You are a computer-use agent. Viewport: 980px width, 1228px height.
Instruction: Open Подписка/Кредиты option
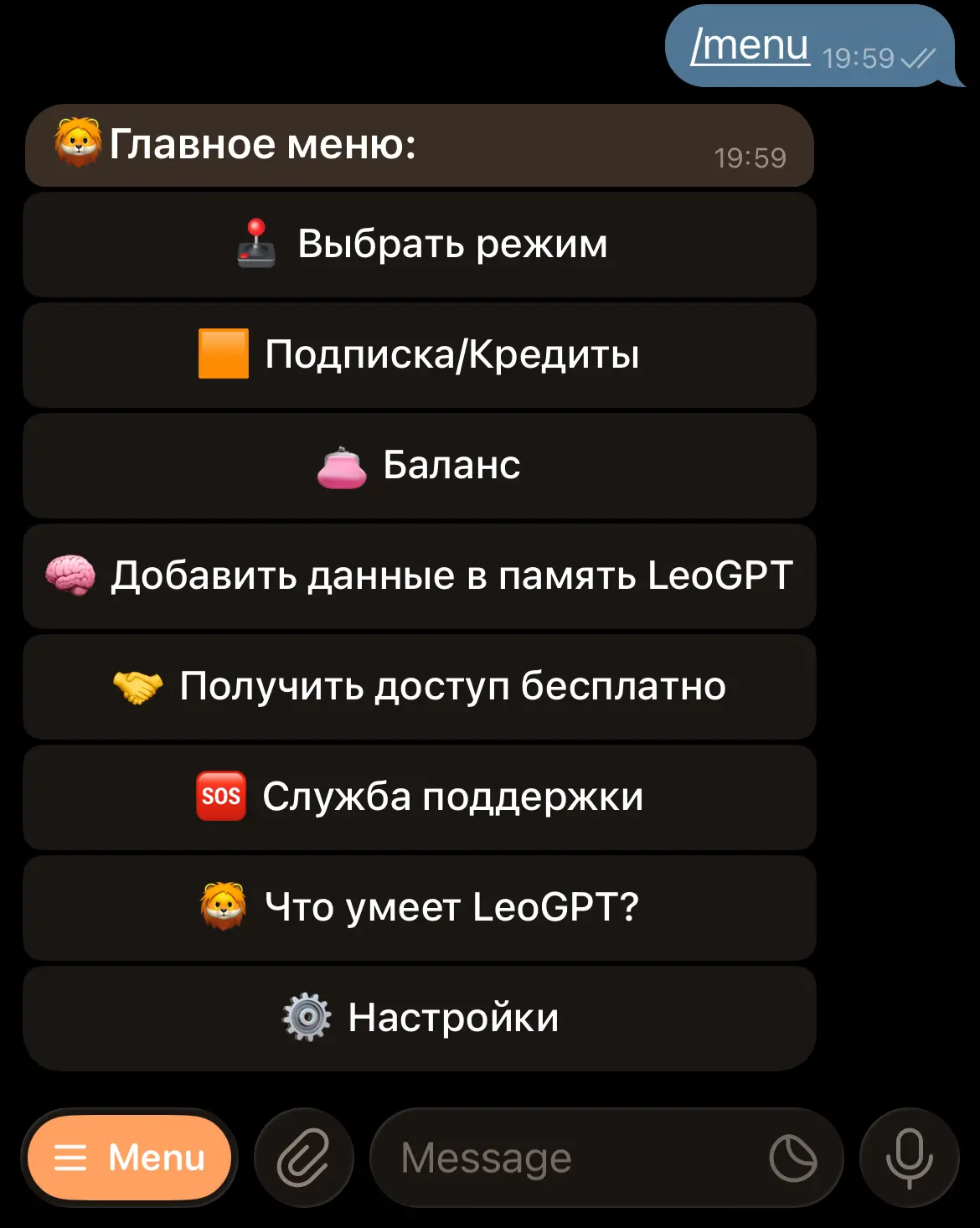click(x=420, y=355)
